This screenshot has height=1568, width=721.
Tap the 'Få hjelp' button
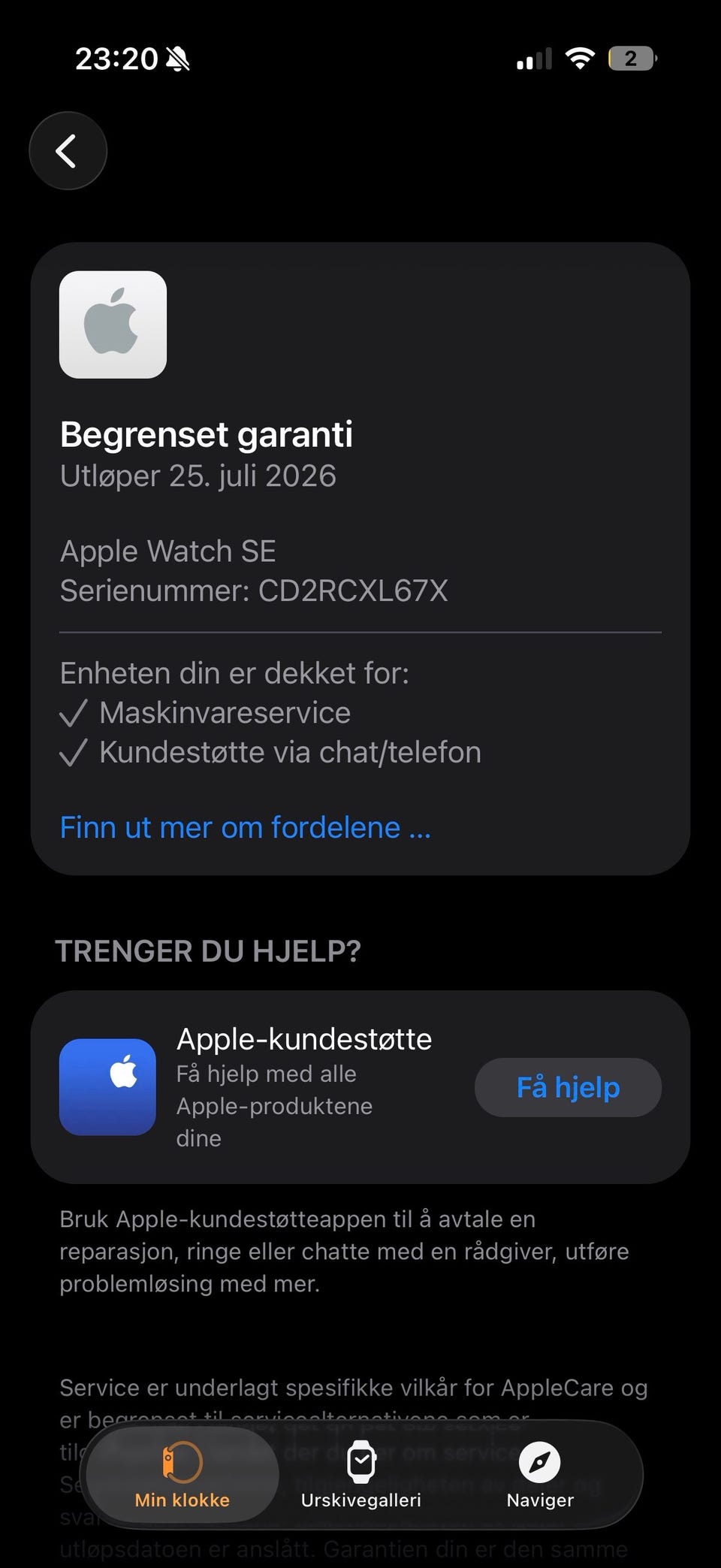[568, 1087]
